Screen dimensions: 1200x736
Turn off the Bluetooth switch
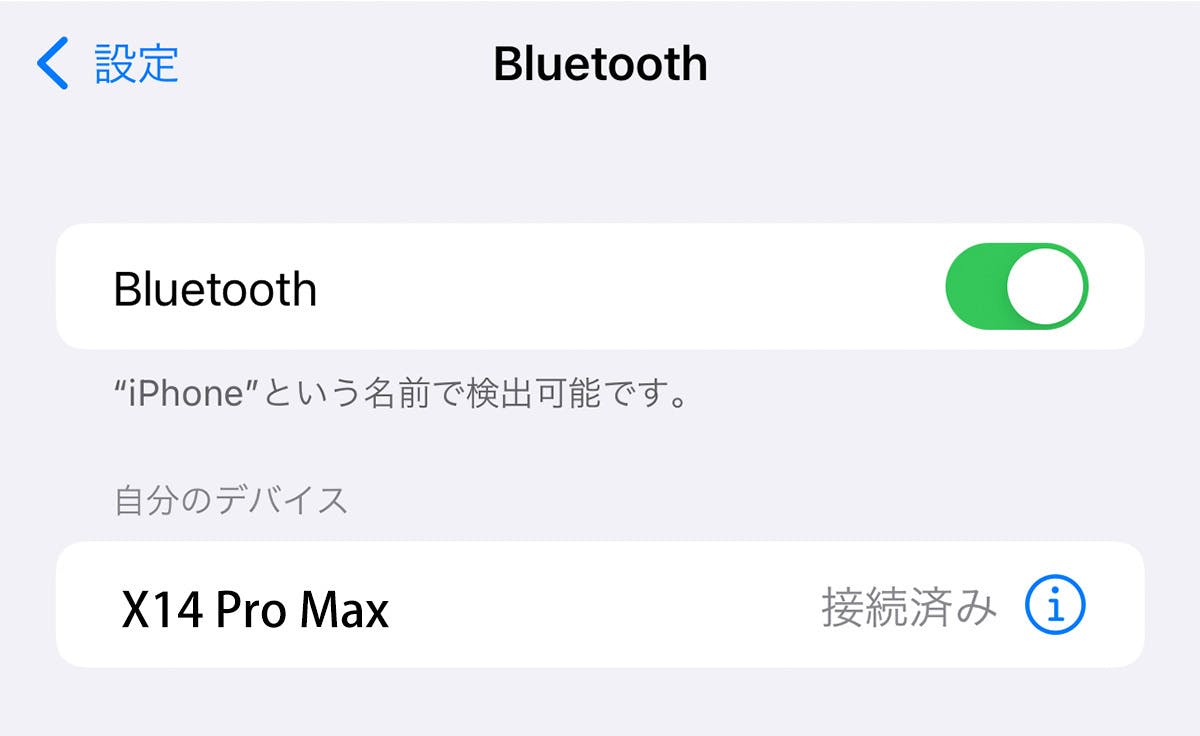click(1016, 286)
